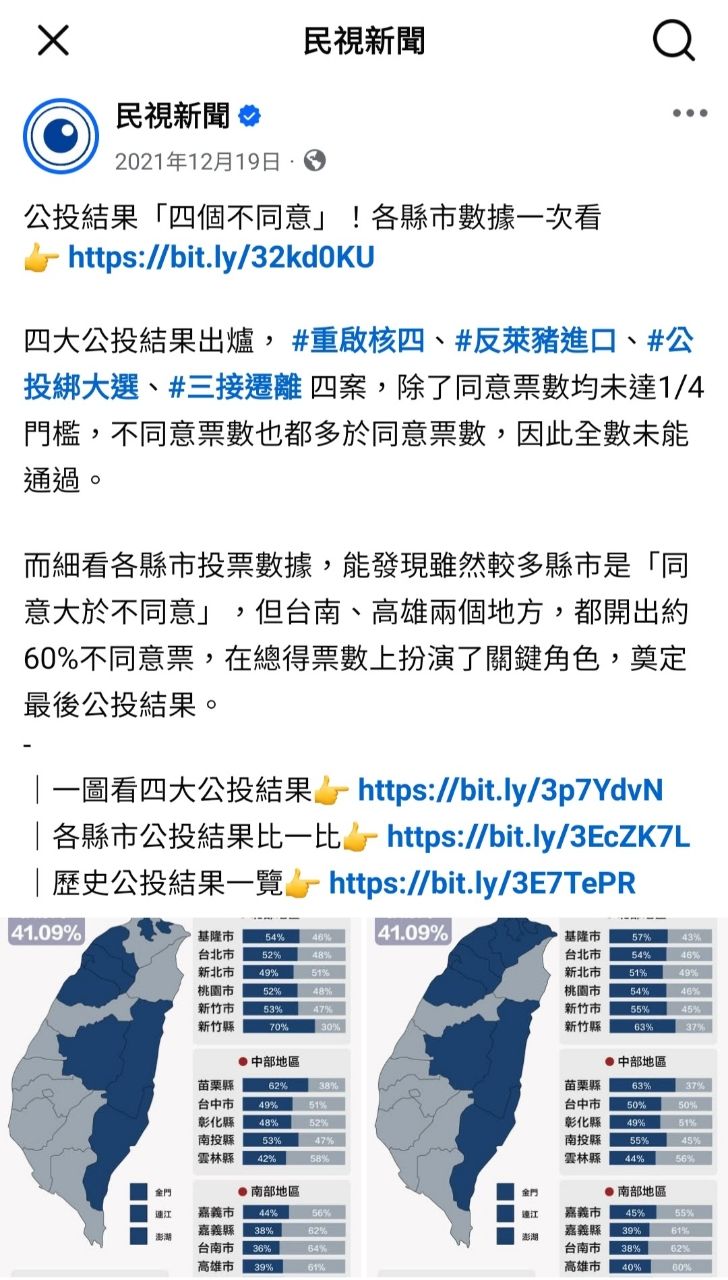Open the link bit.ly/32kd0KU
The height and width of the screenshot is (1280, 728).
tap(221, 258)
